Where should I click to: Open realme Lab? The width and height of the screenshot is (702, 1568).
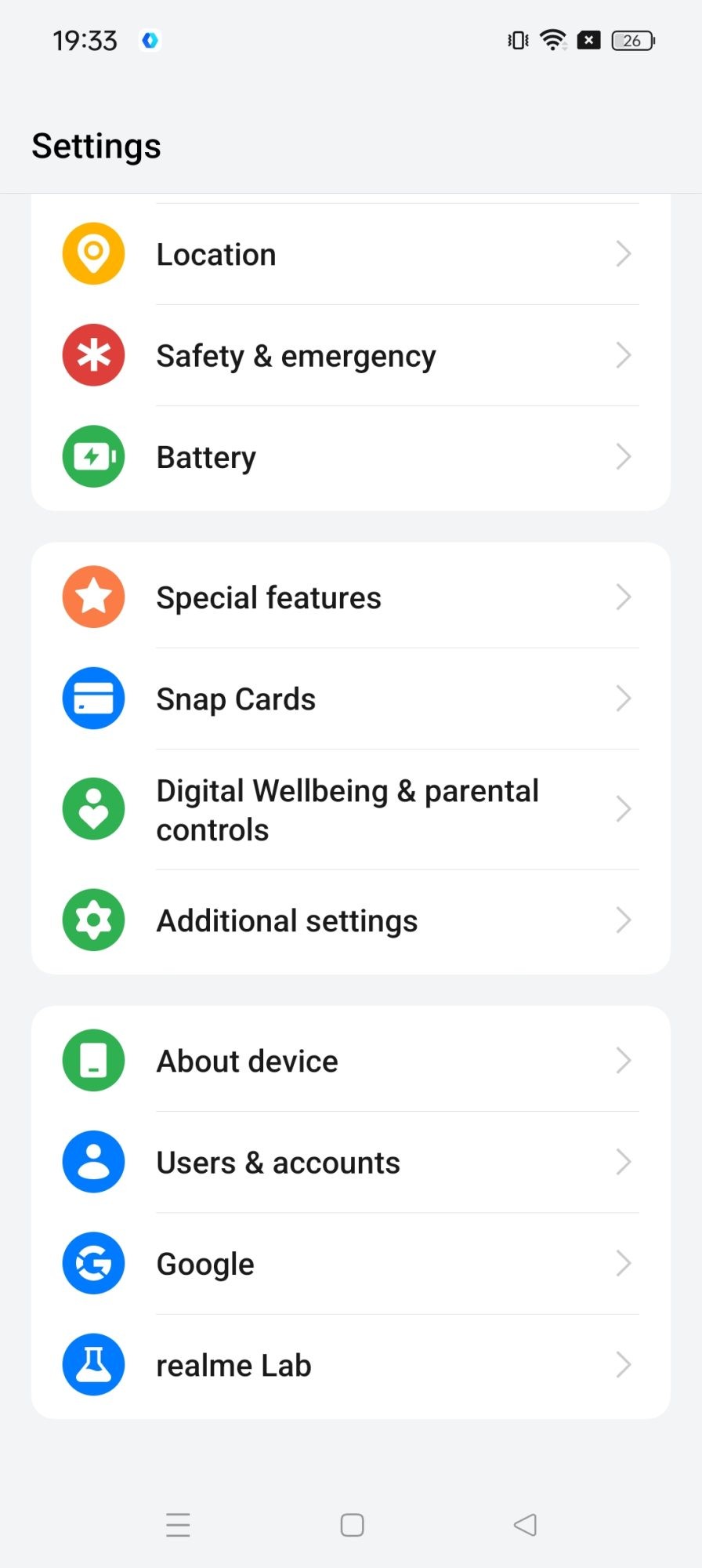(x=350, y=1365)
